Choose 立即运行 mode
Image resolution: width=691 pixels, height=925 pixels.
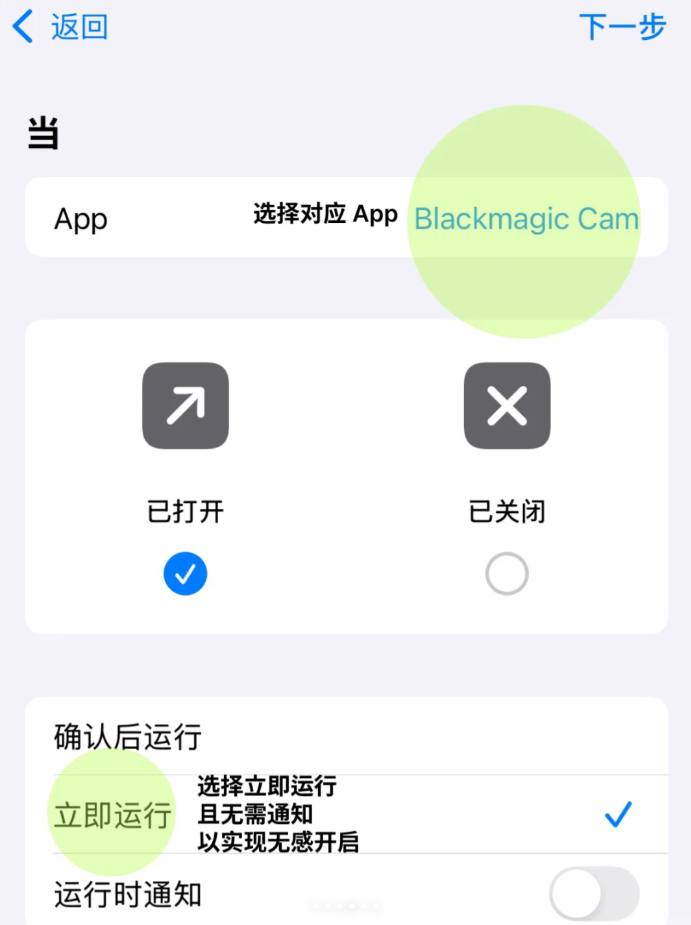113,815
